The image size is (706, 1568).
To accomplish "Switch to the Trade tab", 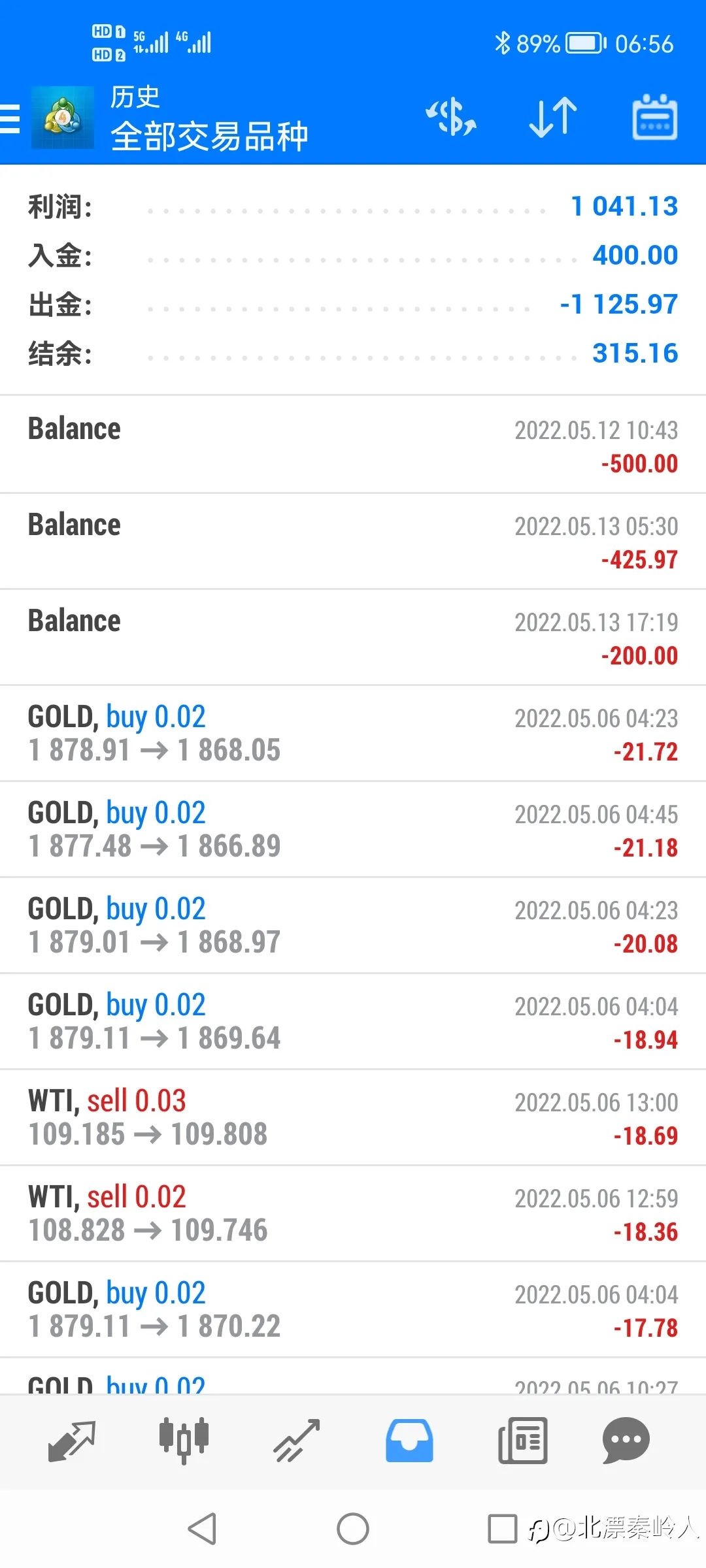I will 297,1441.
